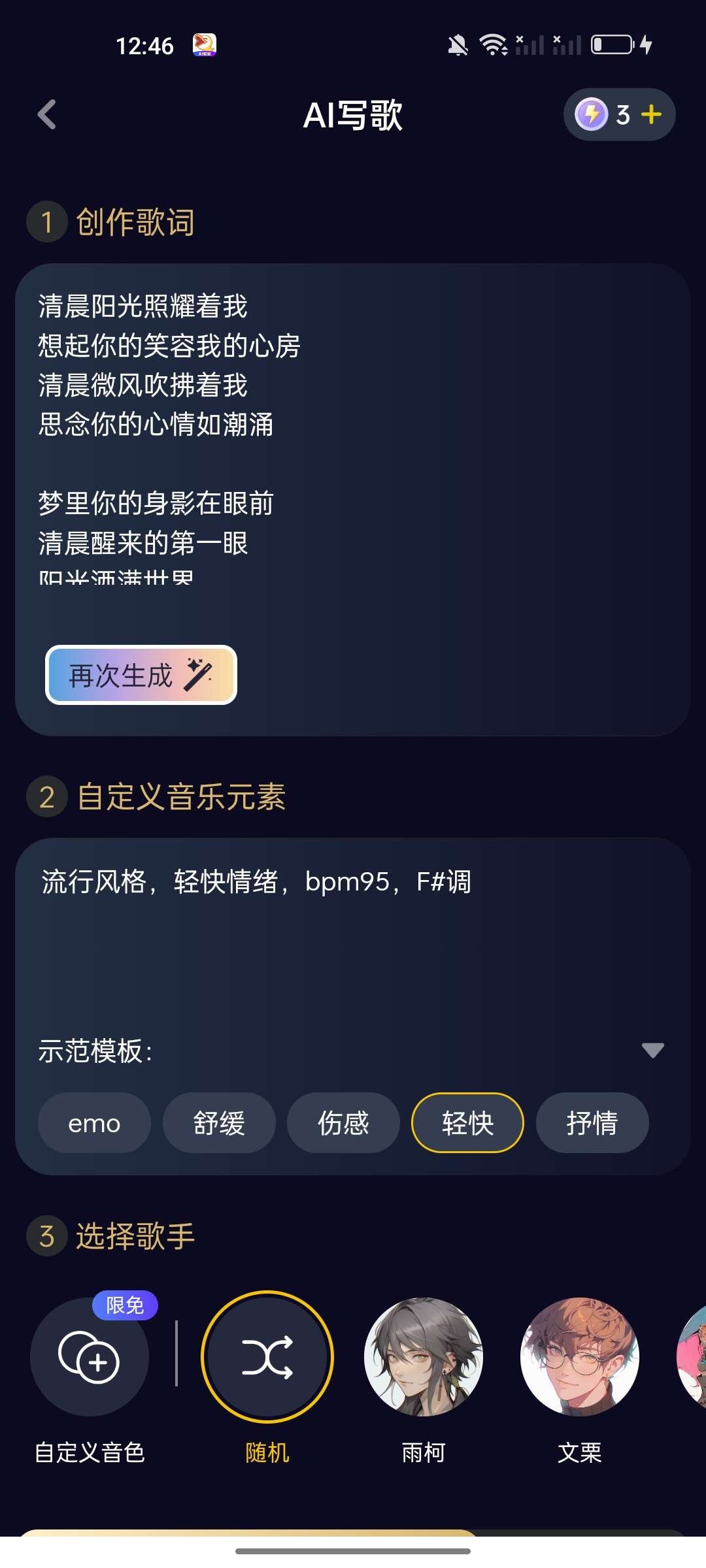The image size is (706, 1568).
Task: Select singer 雨柯
Action: (x=424, y=1358)
